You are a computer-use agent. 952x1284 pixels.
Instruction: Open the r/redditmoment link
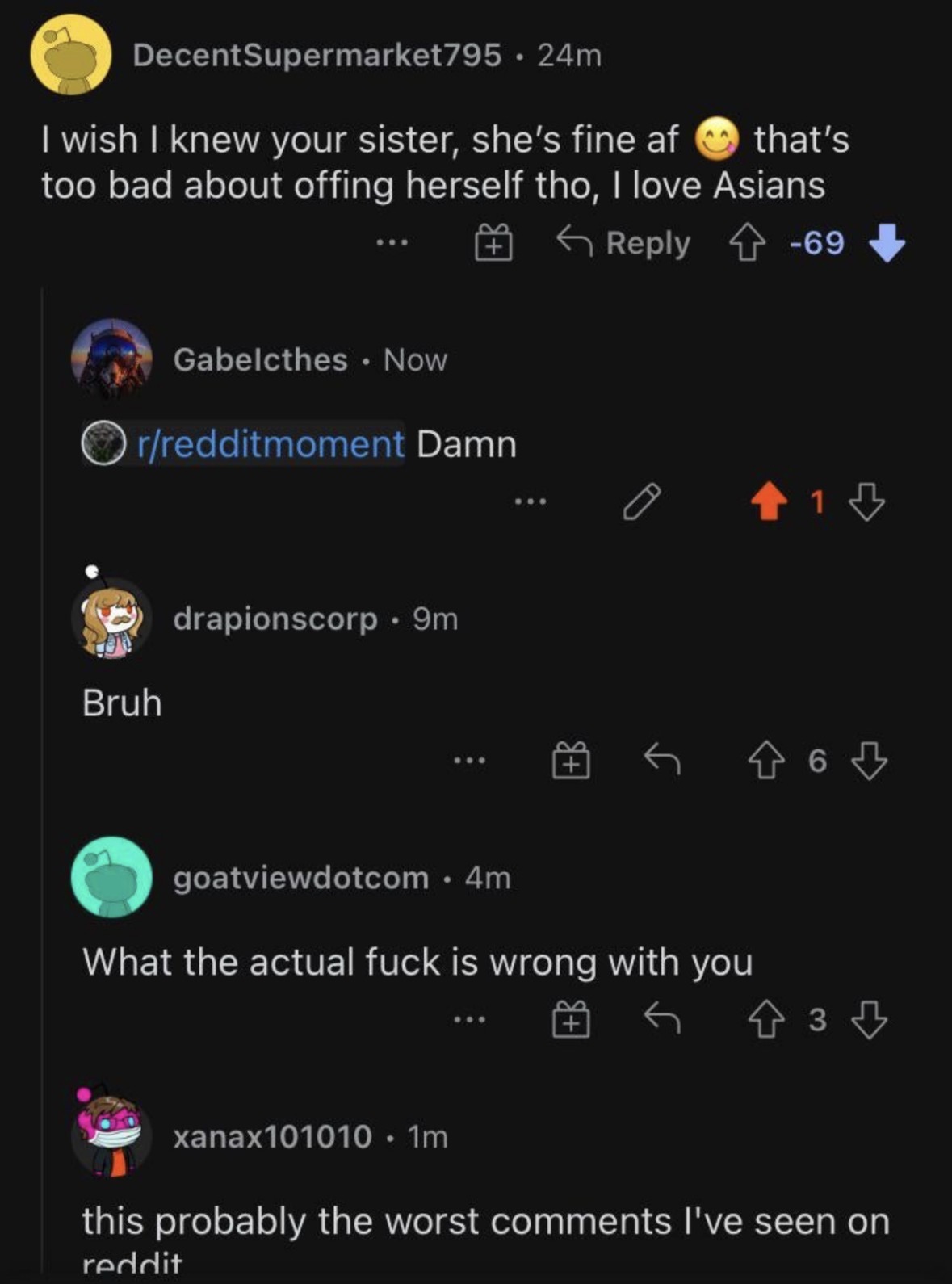pos(270,444)
